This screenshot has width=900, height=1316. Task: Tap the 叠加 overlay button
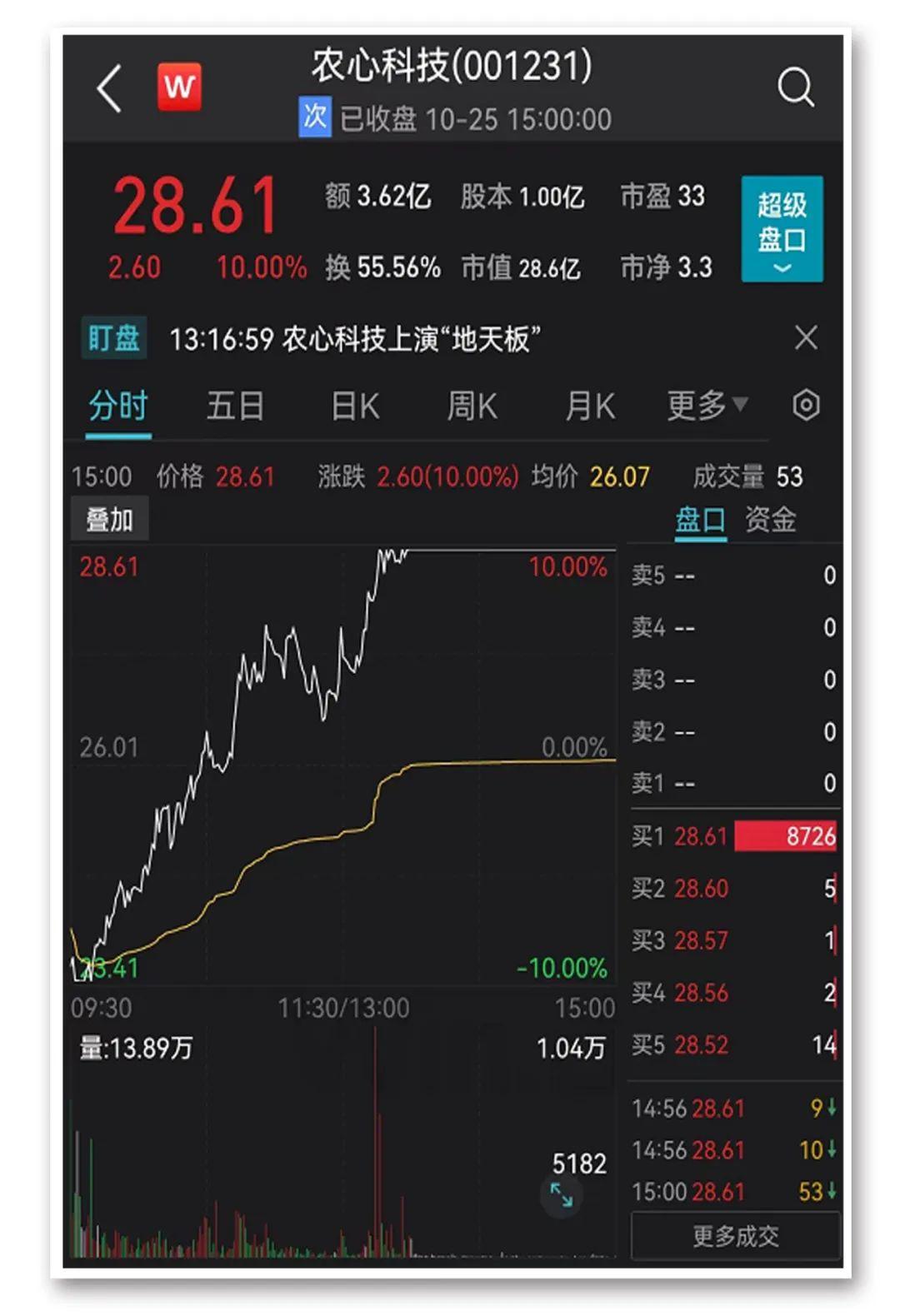pyautogui.click(x=109, y=520)
